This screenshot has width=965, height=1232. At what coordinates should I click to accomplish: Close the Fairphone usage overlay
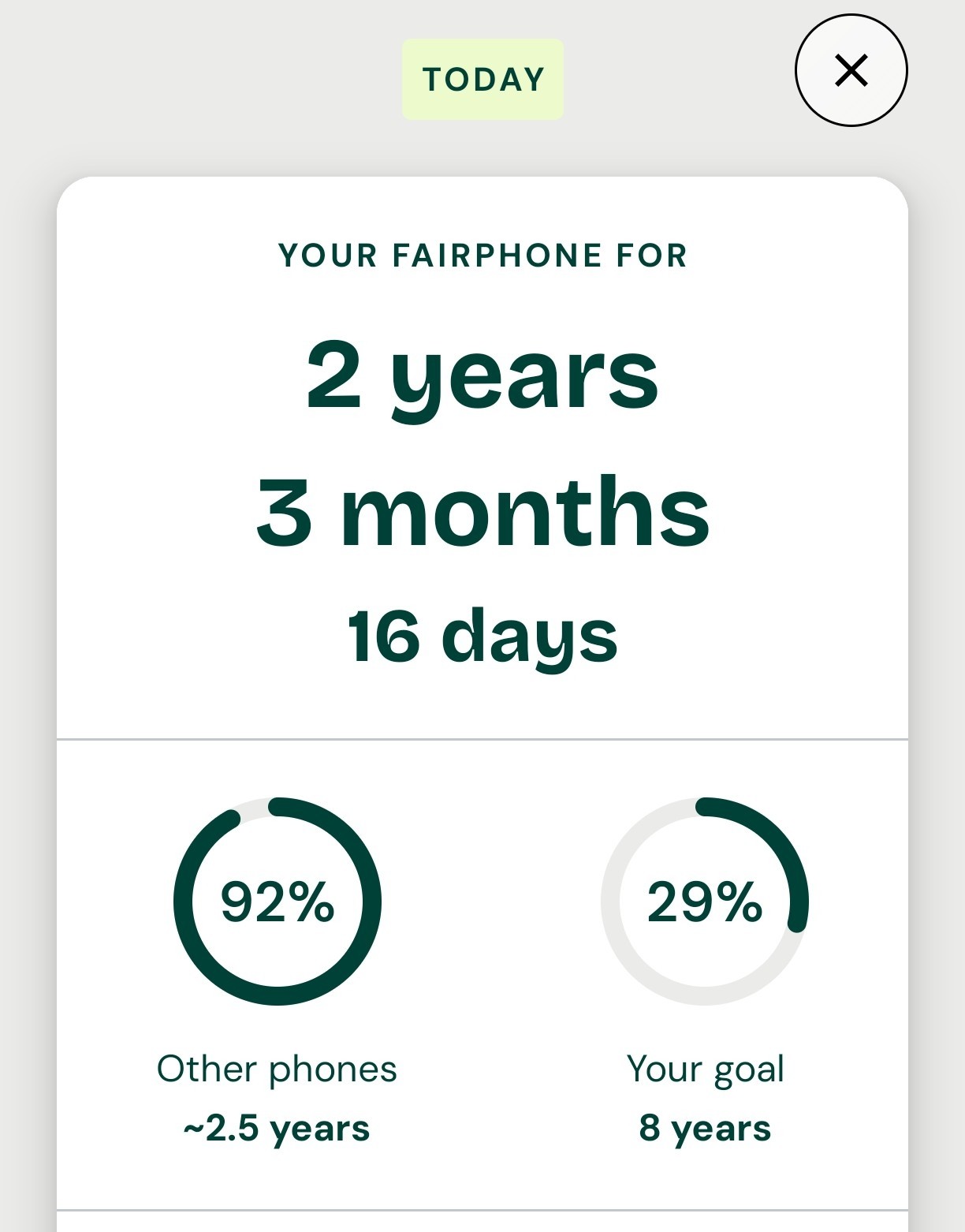[x=851, y=70]
